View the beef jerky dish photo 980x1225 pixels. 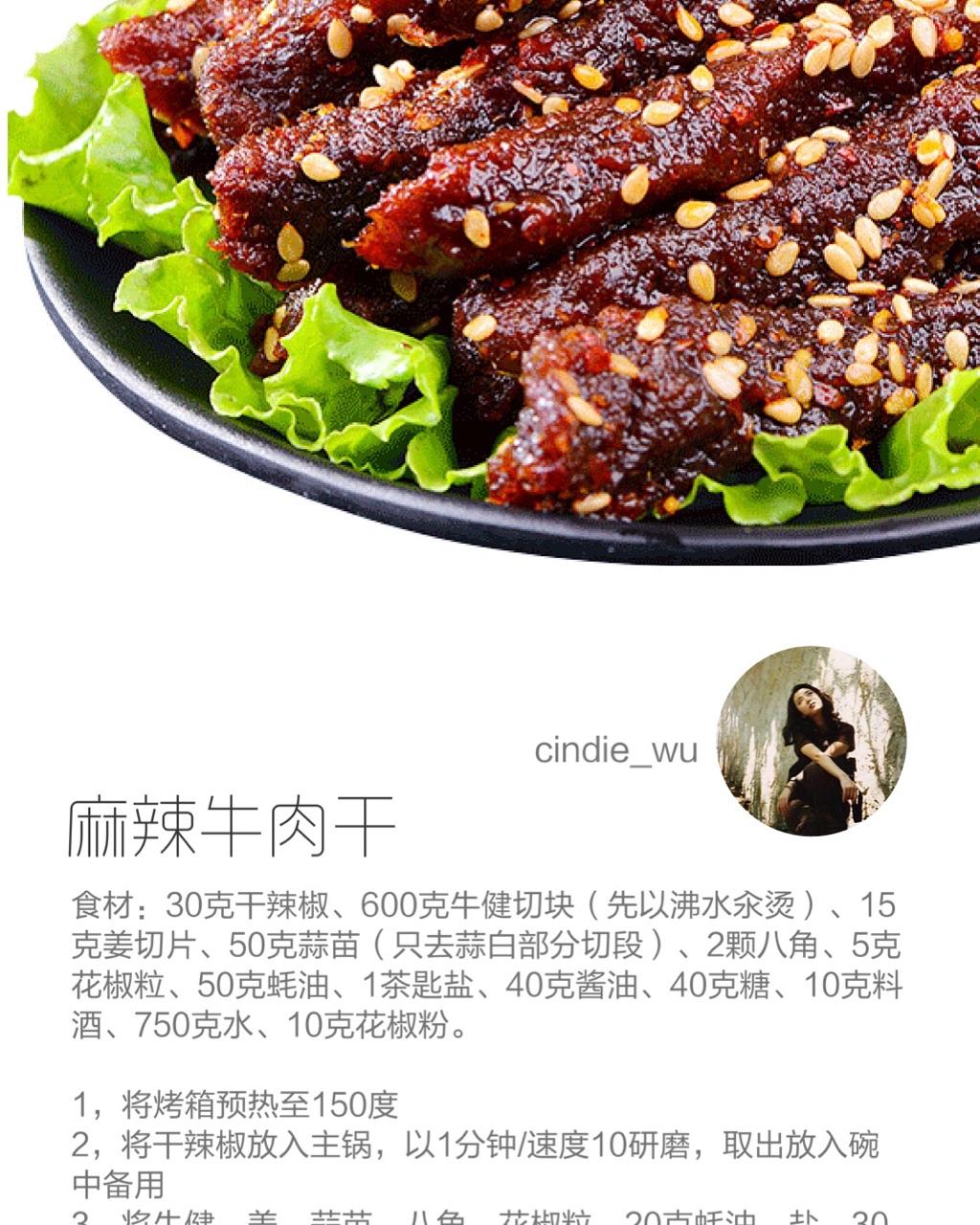click(536, 268)
